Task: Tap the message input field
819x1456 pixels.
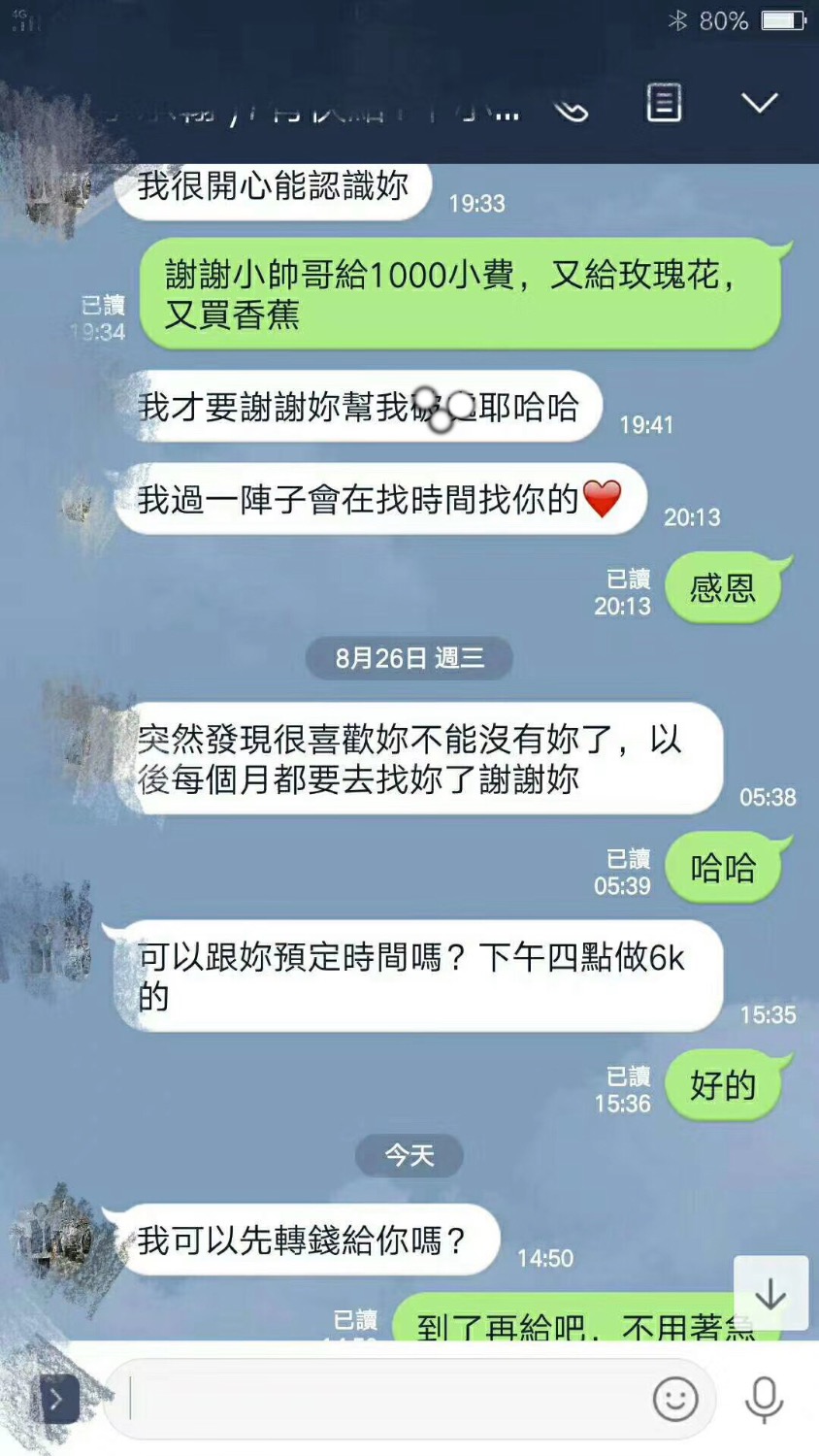Action: (388, 1398)
